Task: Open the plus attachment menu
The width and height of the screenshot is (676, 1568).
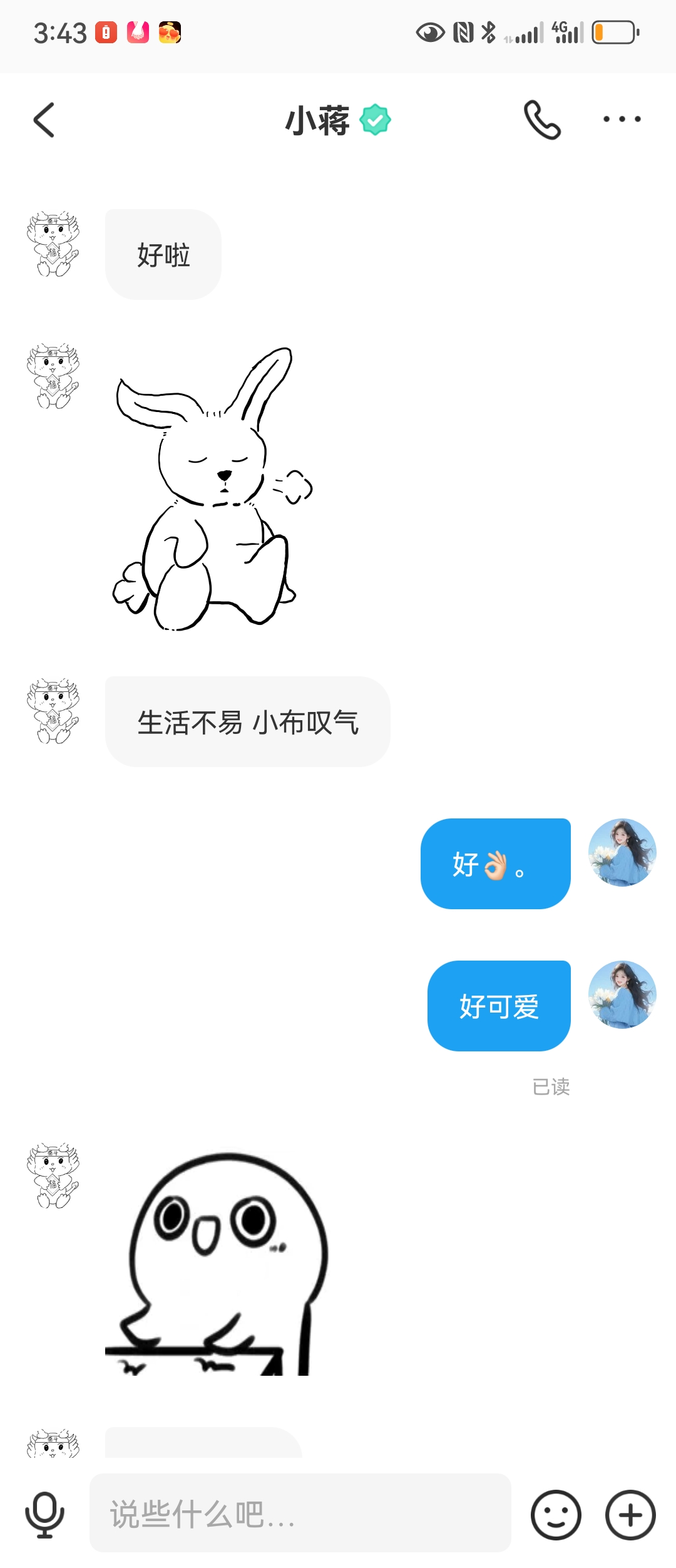Action: coord(630,1515)
